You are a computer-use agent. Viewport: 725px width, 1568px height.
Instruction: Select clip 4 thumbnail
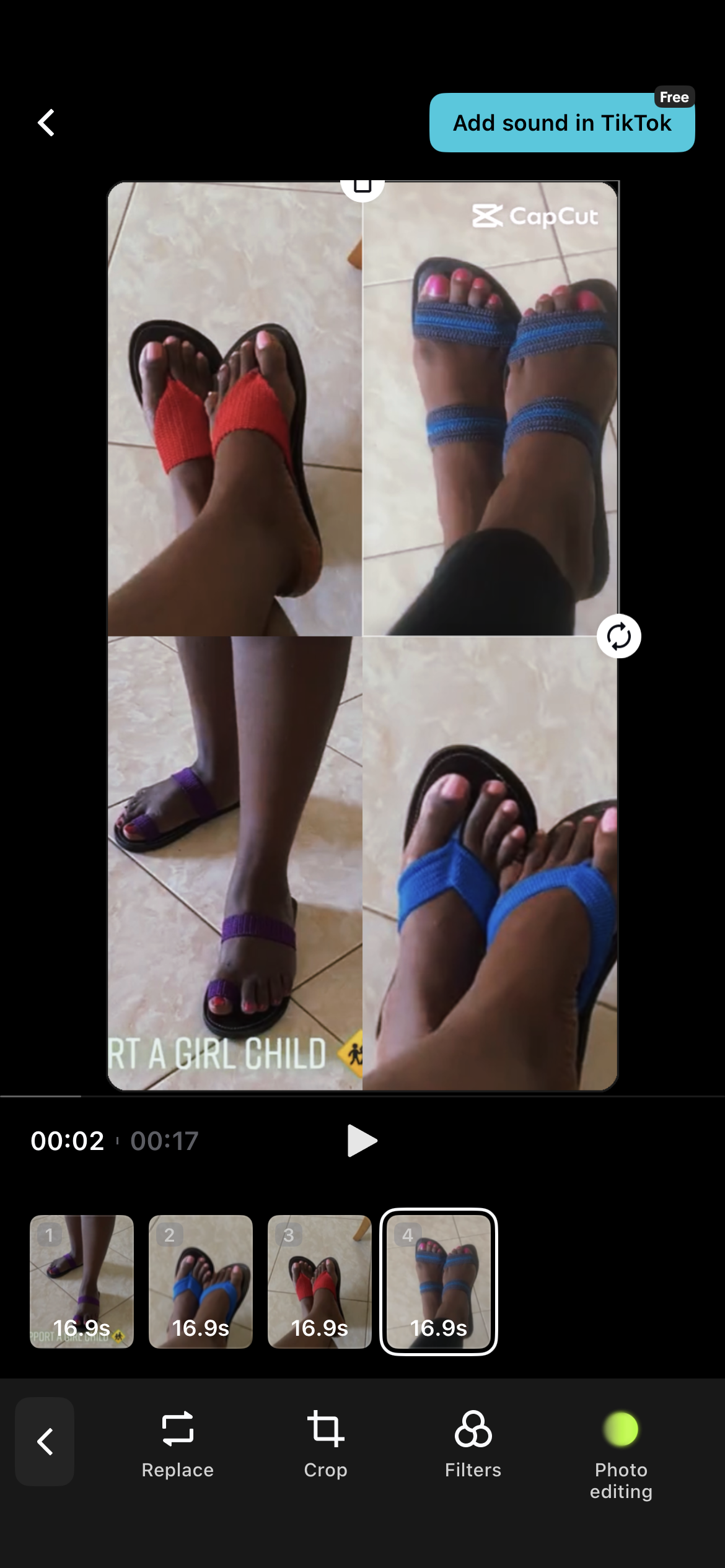[439, 1281]
